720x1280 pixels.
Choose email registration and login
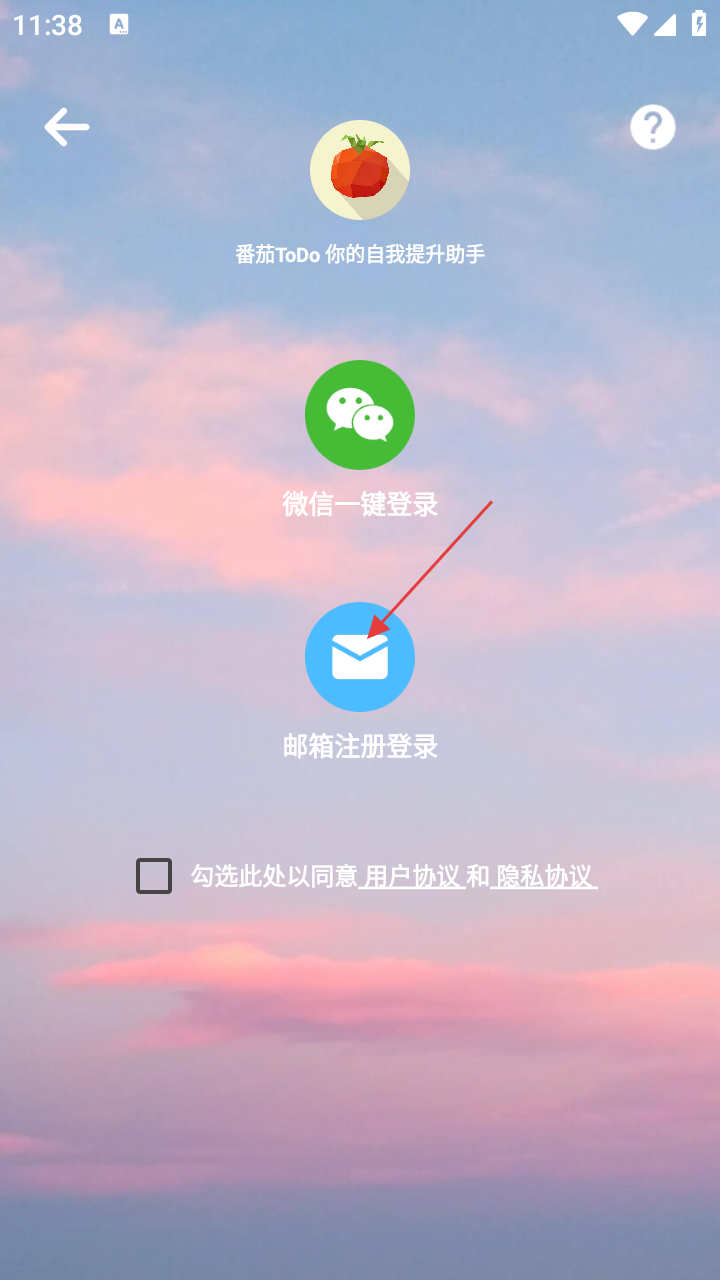click(x=360, y=657)
